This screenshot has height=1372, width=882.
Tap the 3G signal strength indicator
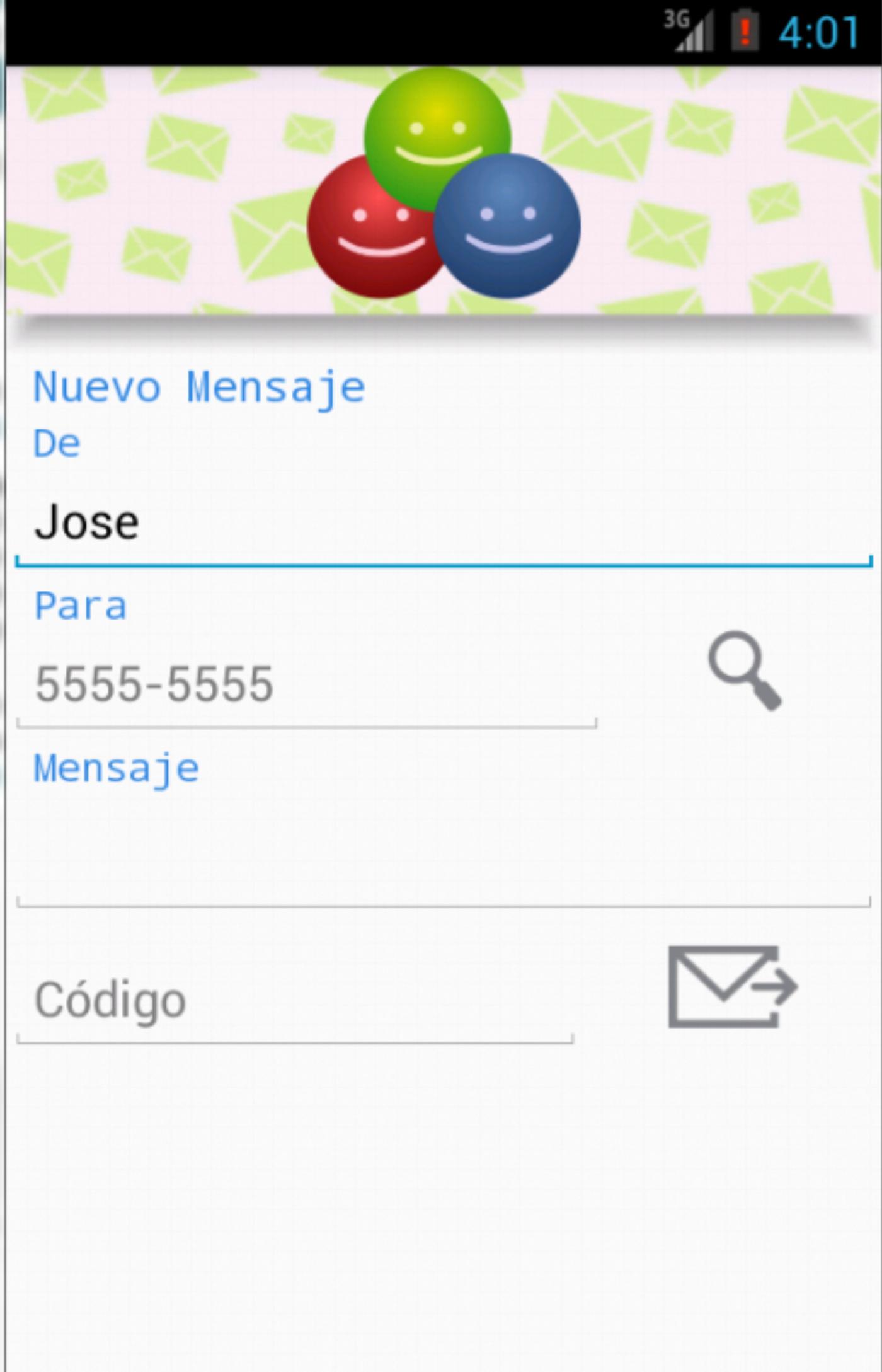coord(687,28)
